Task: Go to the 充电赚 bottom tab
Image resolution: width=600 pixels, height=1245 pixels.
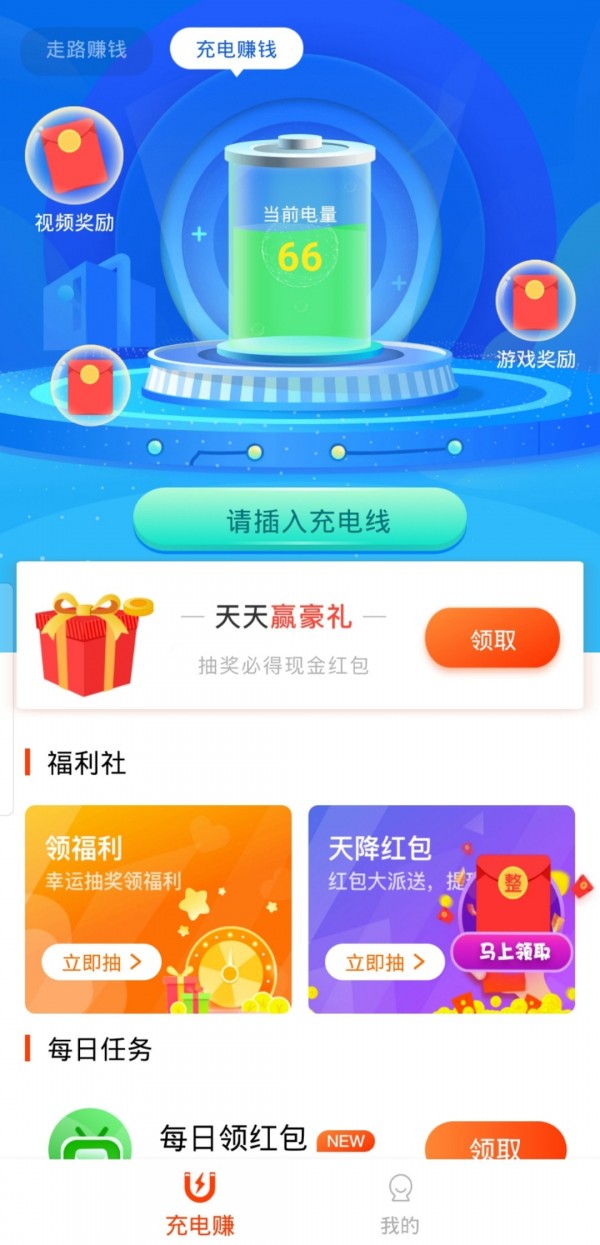Action: tap(200, 1204)
